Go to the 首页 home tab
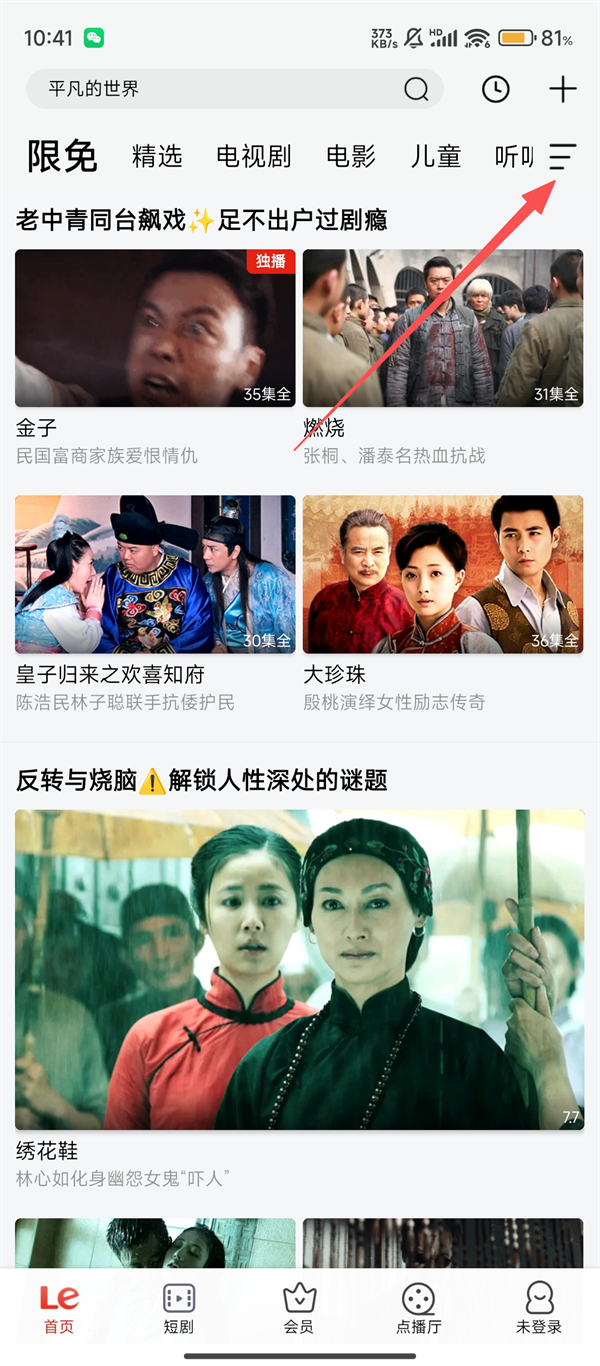600x1366 pixels. click(x=59, y=1309)
